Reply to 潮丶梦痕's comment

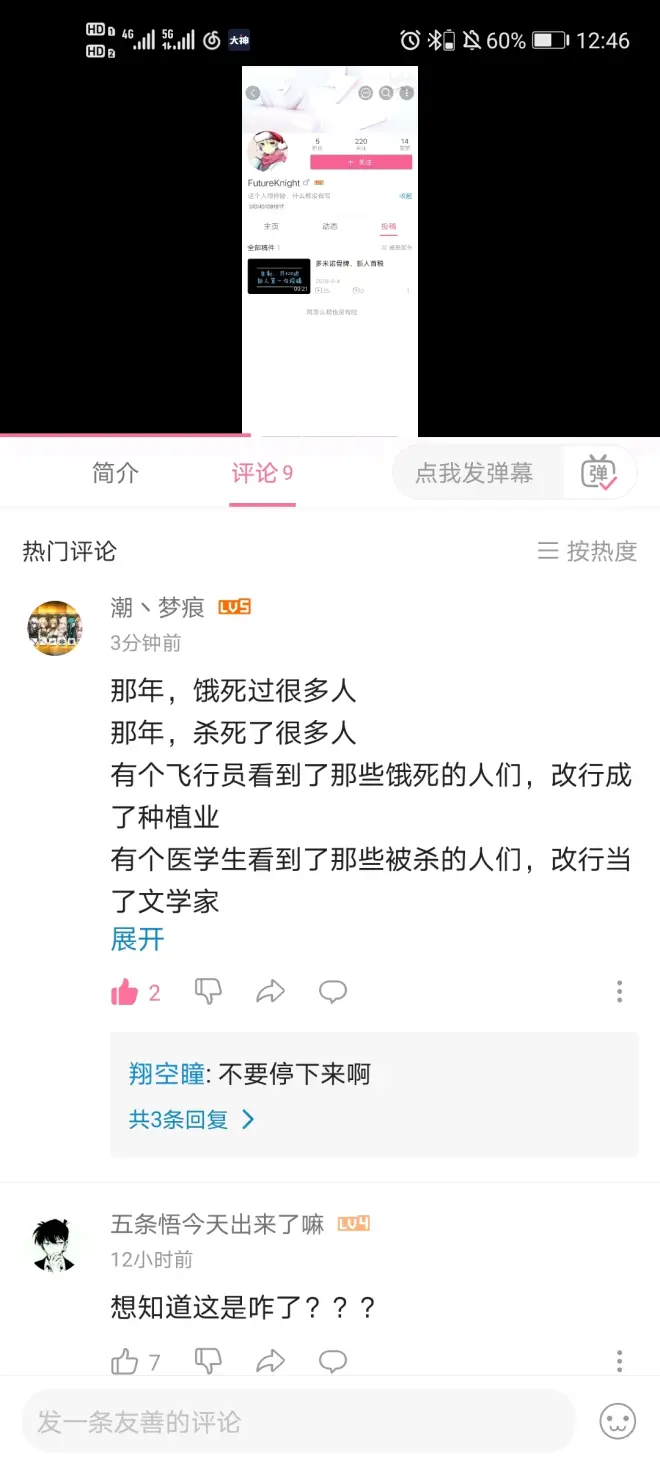click(332, 992)
